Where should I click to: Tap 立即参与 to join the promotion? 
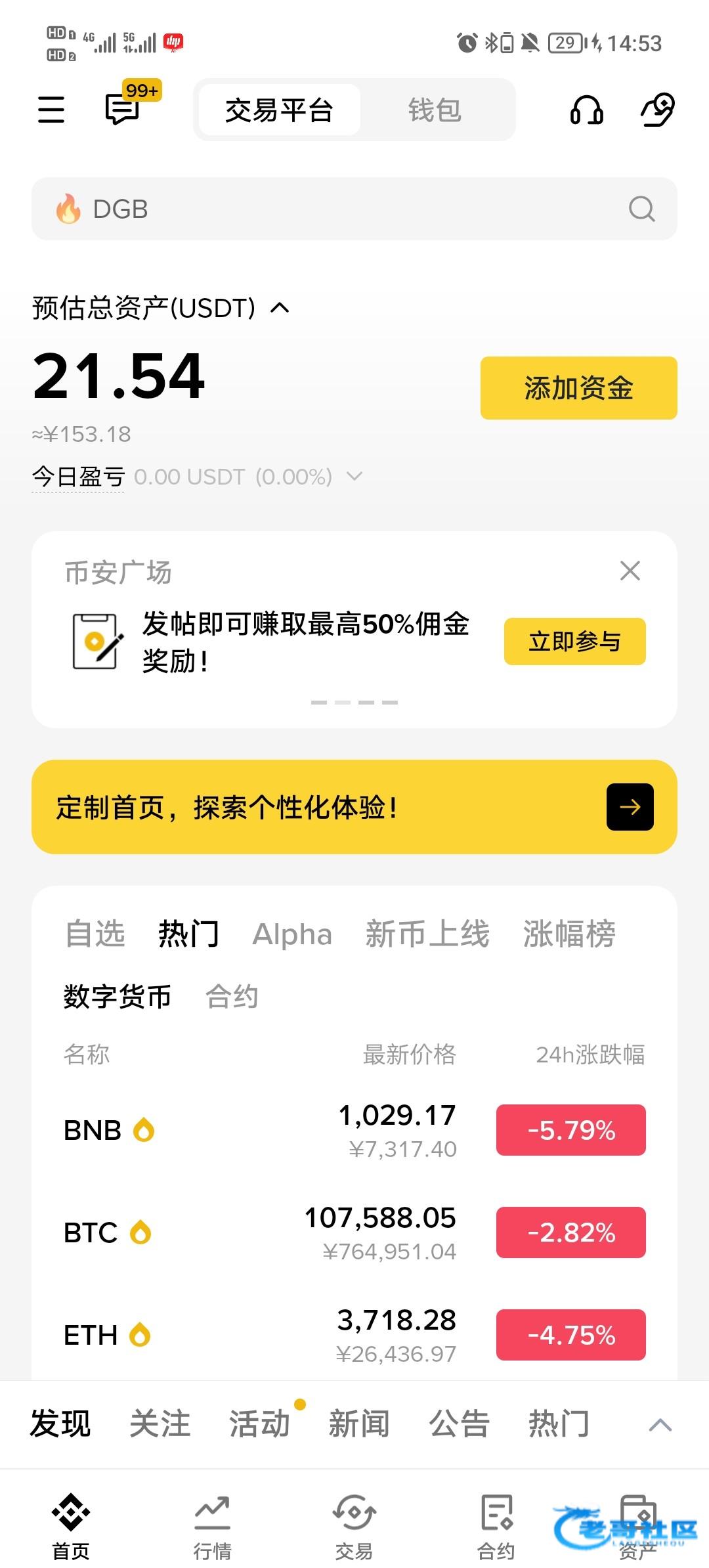click(574, 642)
